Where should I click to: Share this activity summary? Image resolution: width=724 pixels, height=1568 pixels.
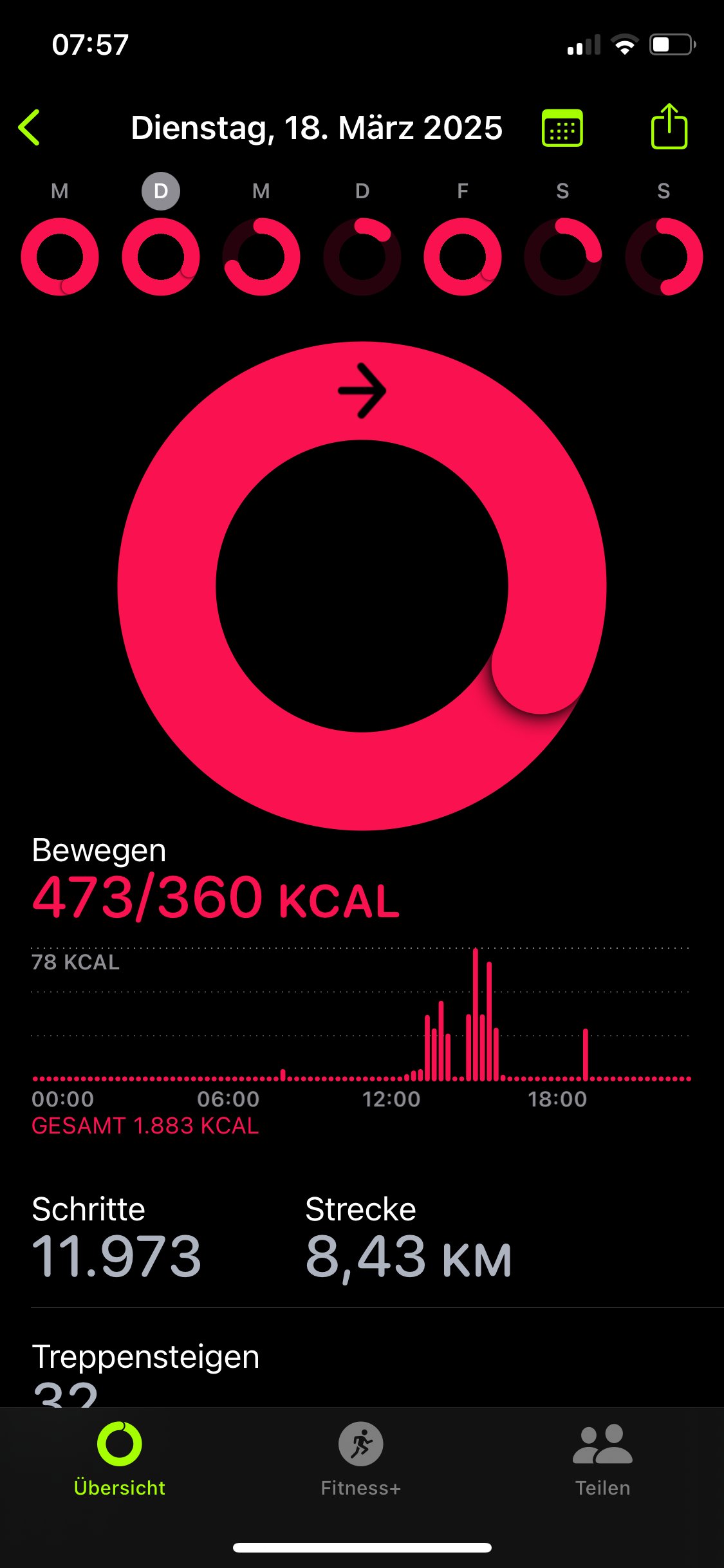click(x=669, y=126)
